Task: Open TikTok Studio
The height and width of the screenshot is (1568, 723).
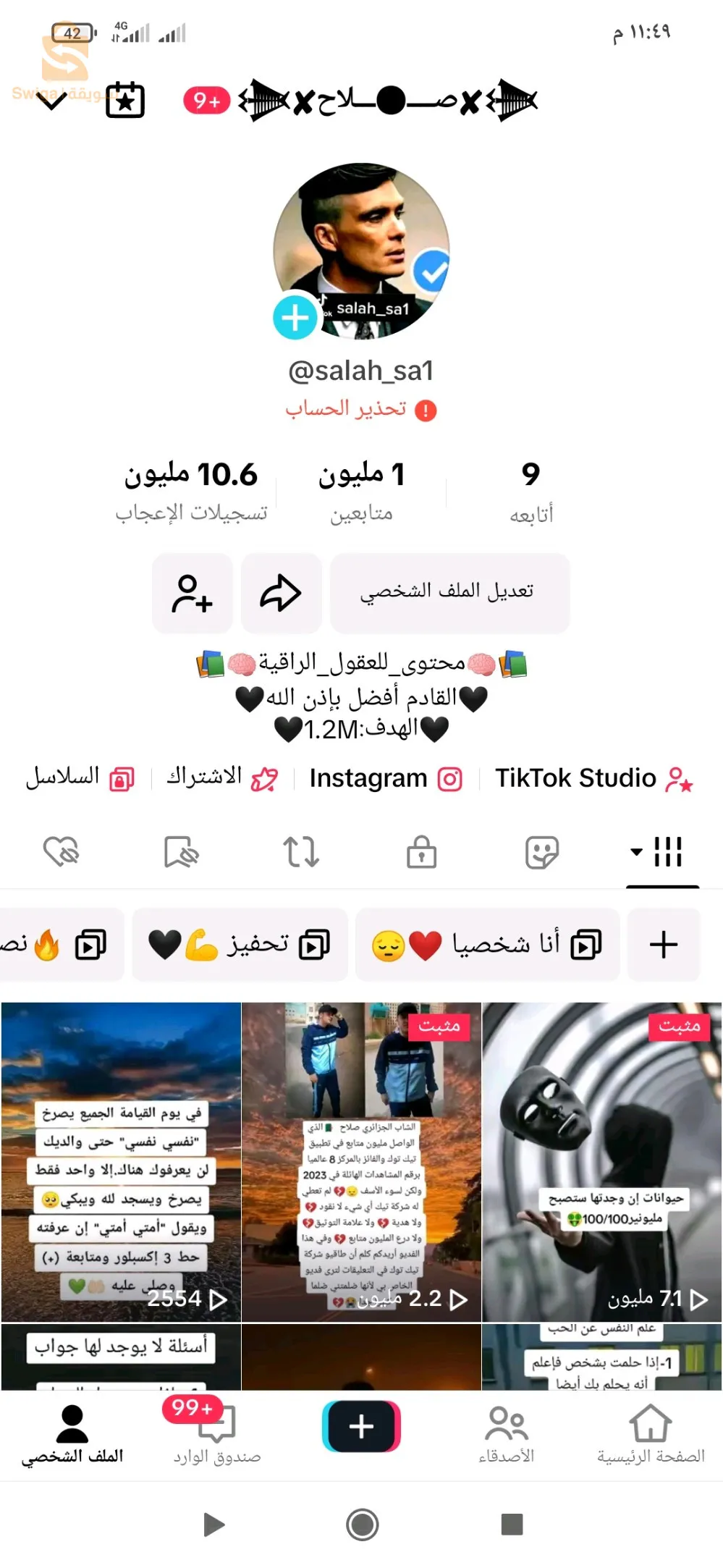Action: tap(592, 778)
